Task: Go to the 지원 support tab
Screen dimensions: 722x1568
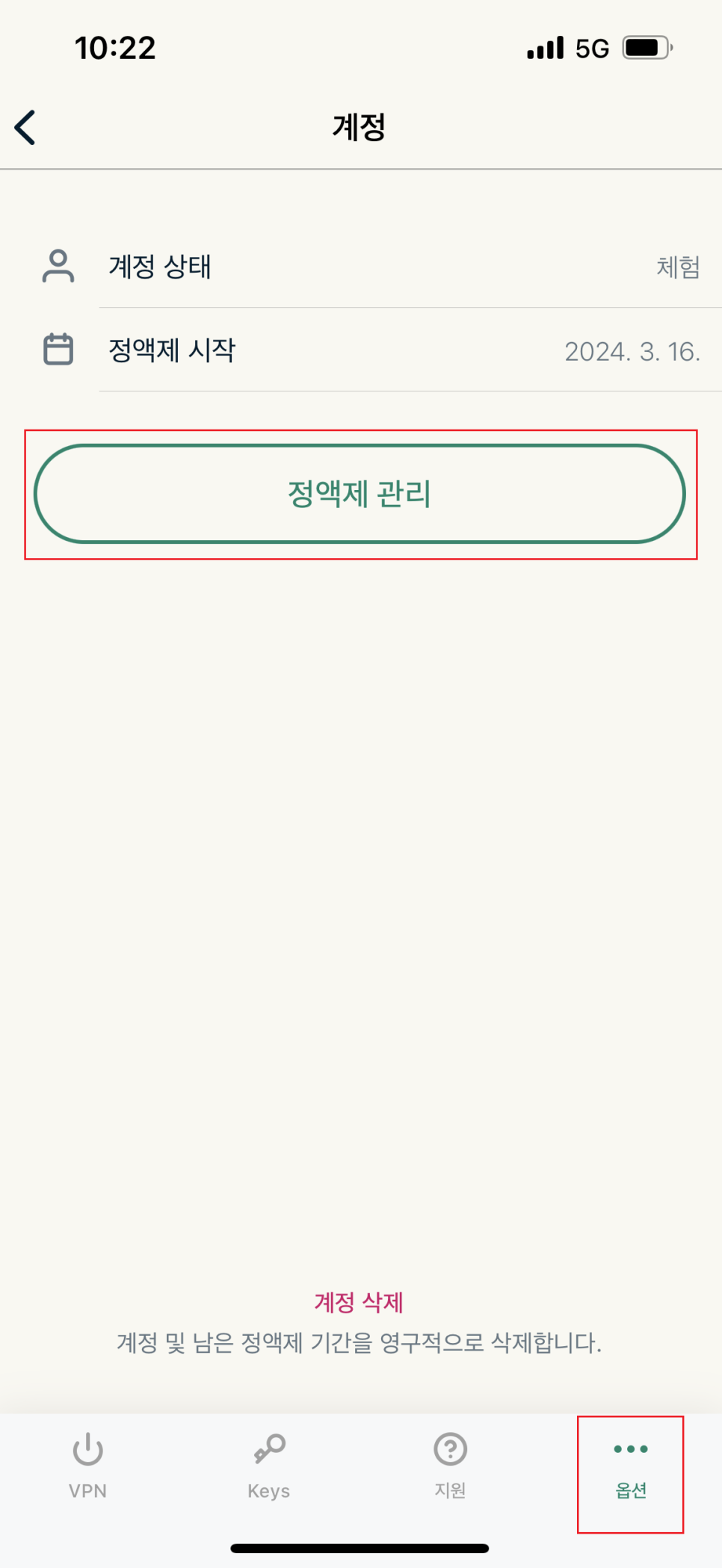Action: [450, 1466]
